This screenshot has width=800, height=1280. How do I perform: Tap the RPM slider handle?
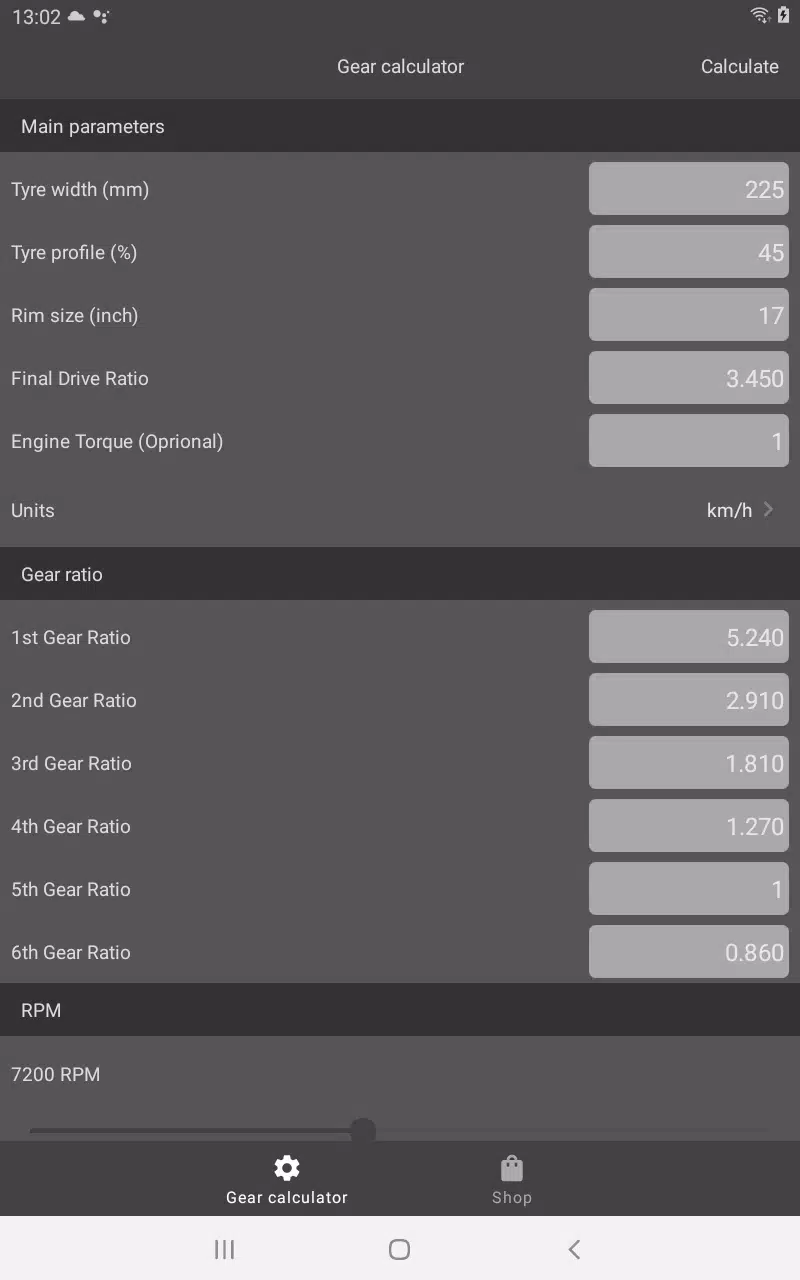pos(363,1131)
